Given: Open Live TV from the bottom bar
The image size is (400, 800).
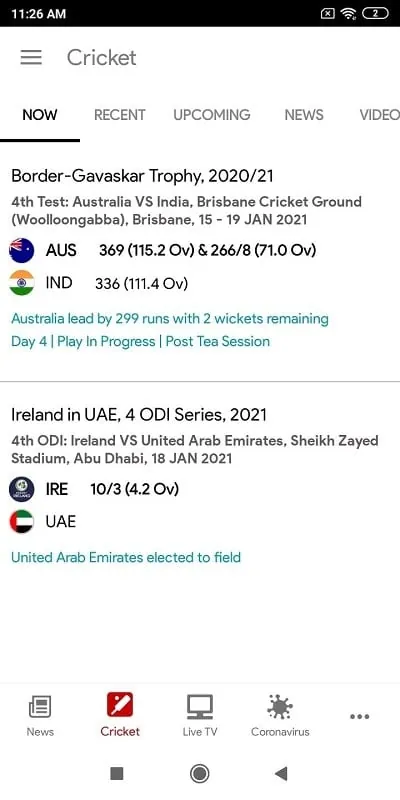Looking at the screenshot, I should (200, 716).
